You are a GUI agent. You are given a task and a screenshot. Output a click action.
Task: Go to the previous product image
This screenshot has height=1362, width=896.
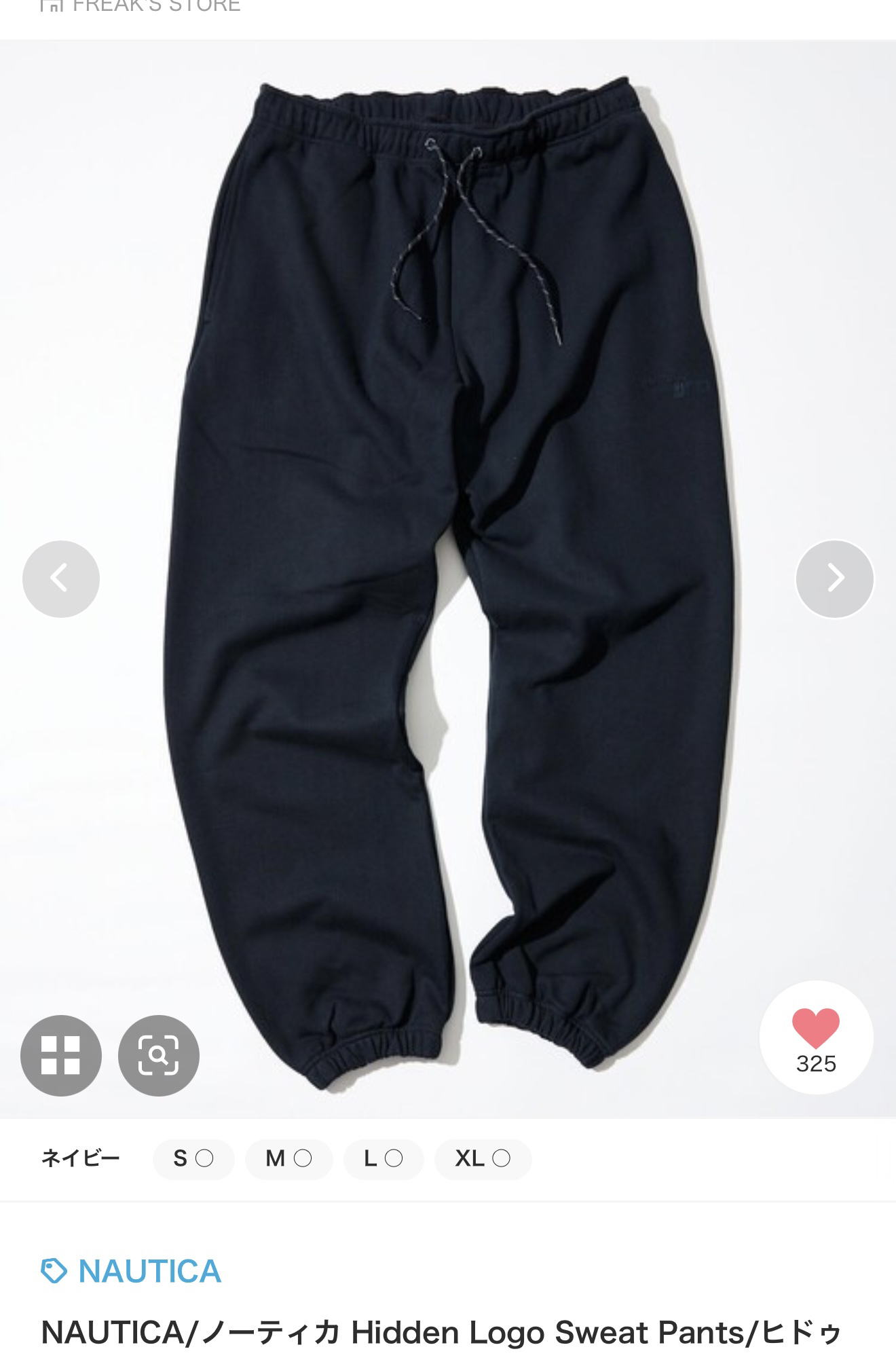[x=61, y=579]
